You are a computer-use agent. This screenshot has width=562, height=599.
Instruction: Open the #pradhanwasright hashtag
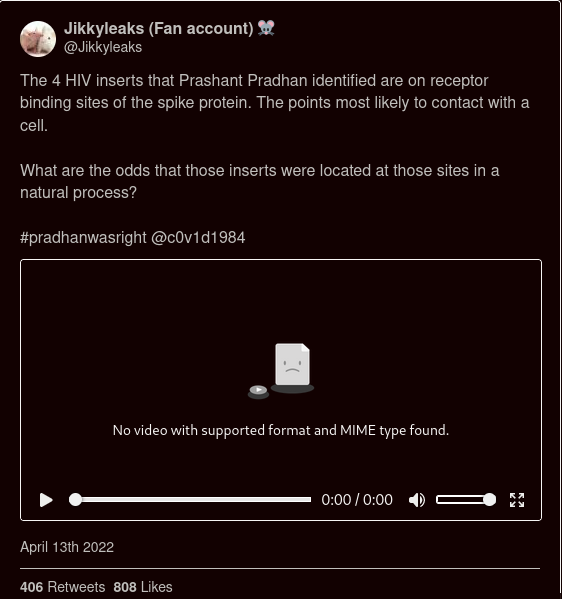83,238
